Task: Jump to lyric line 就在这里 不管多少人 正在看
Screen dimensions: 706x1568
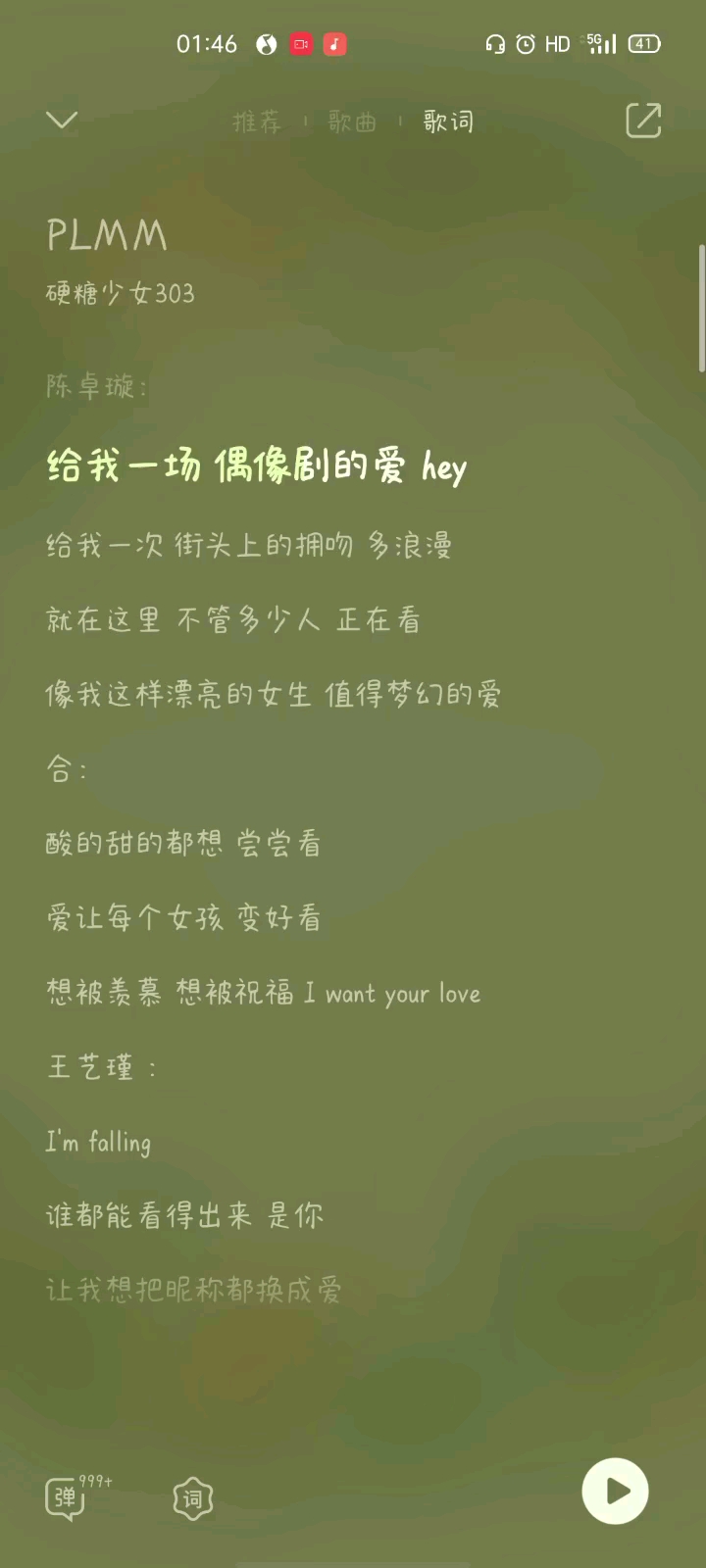Action: (233, 619)
